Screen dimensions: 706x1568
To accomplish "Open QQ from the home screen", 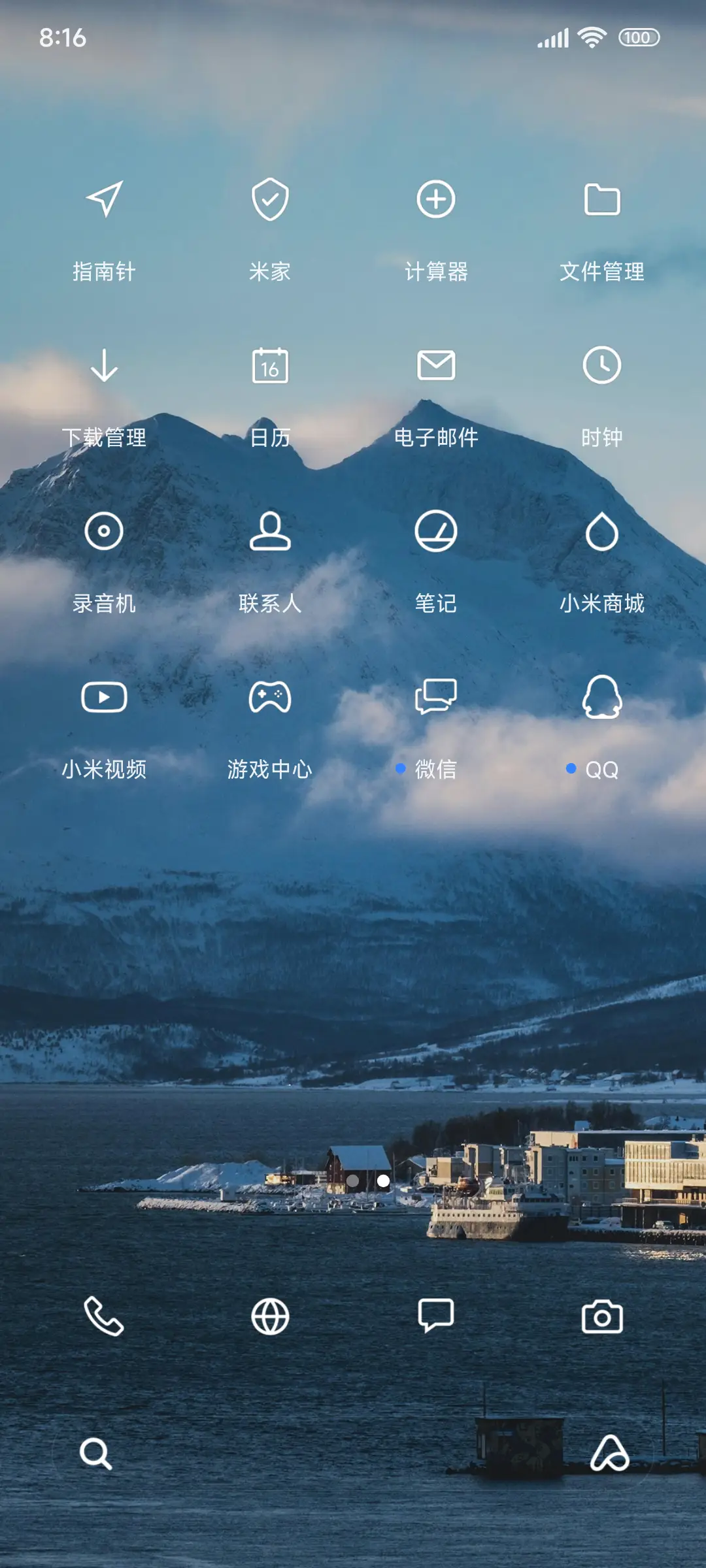I will click(x=602, y=698).
